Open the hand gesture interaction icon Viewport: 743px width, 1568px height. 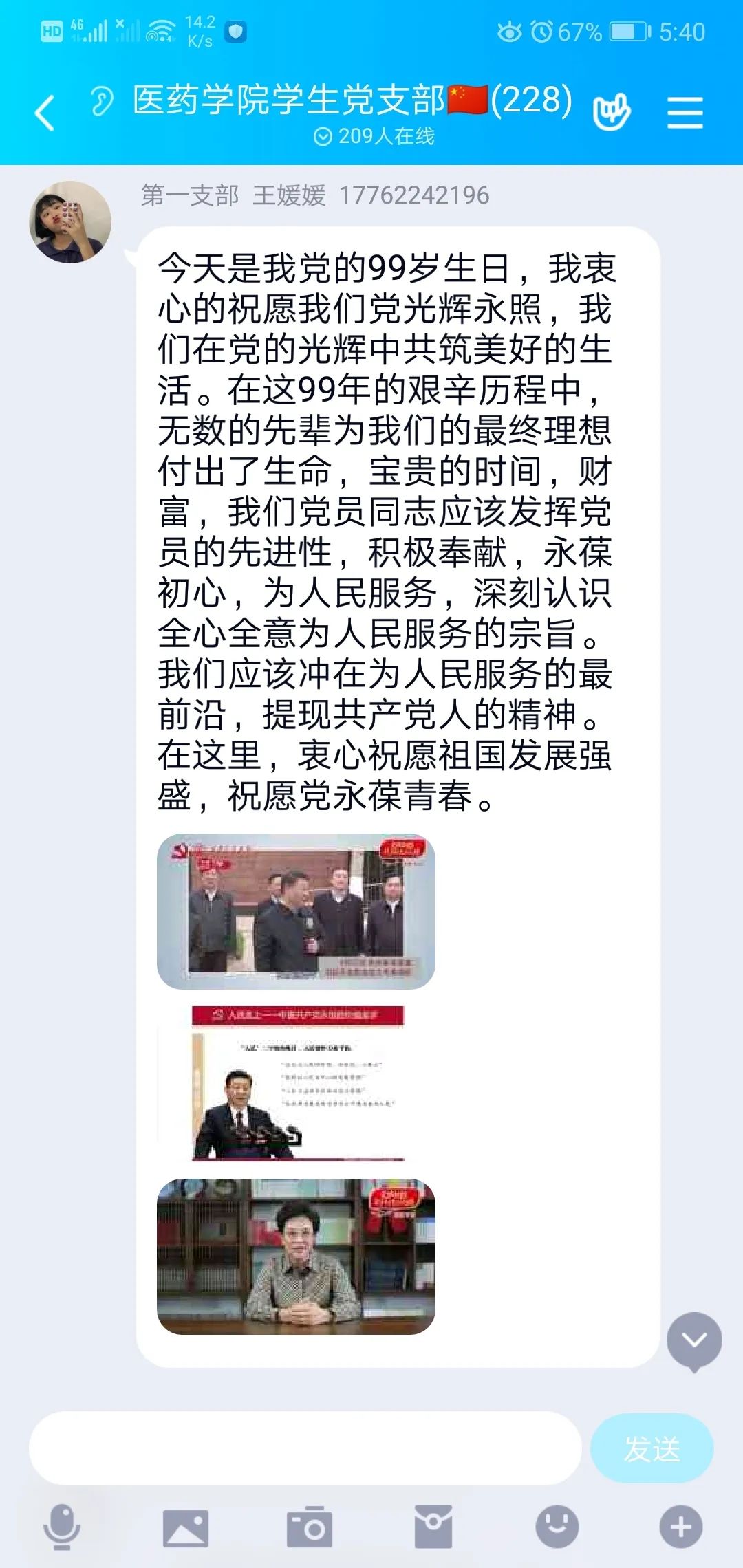pyautogui.click(x=611, y=111)
